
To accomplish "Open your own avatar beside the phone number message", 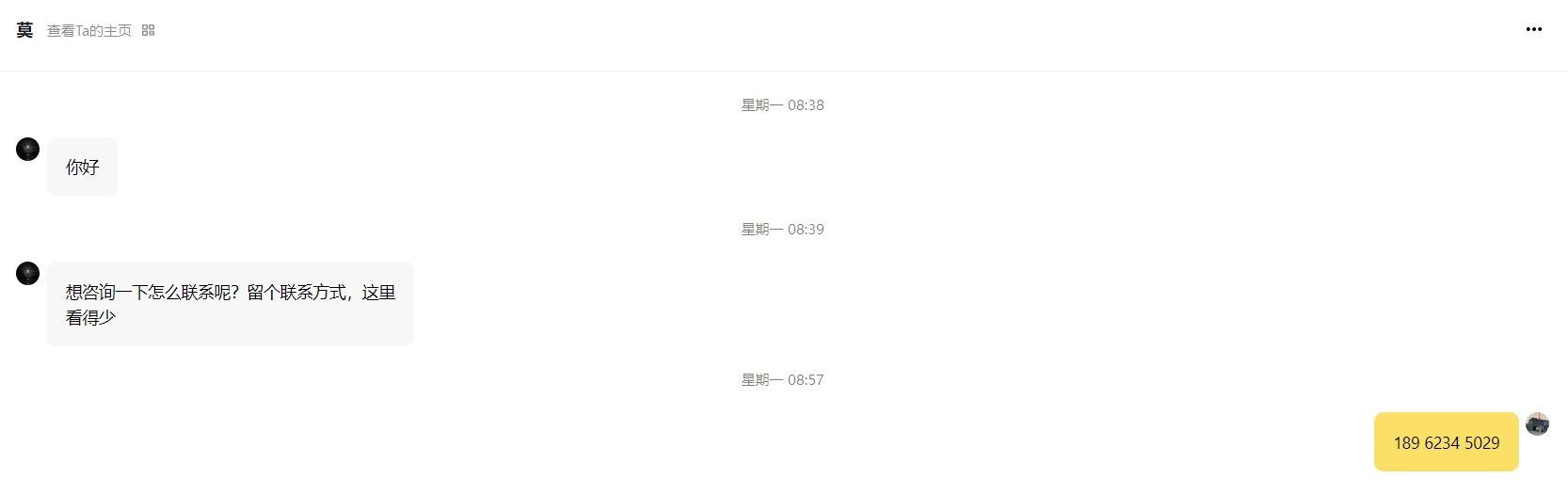I will (1537, 424).
